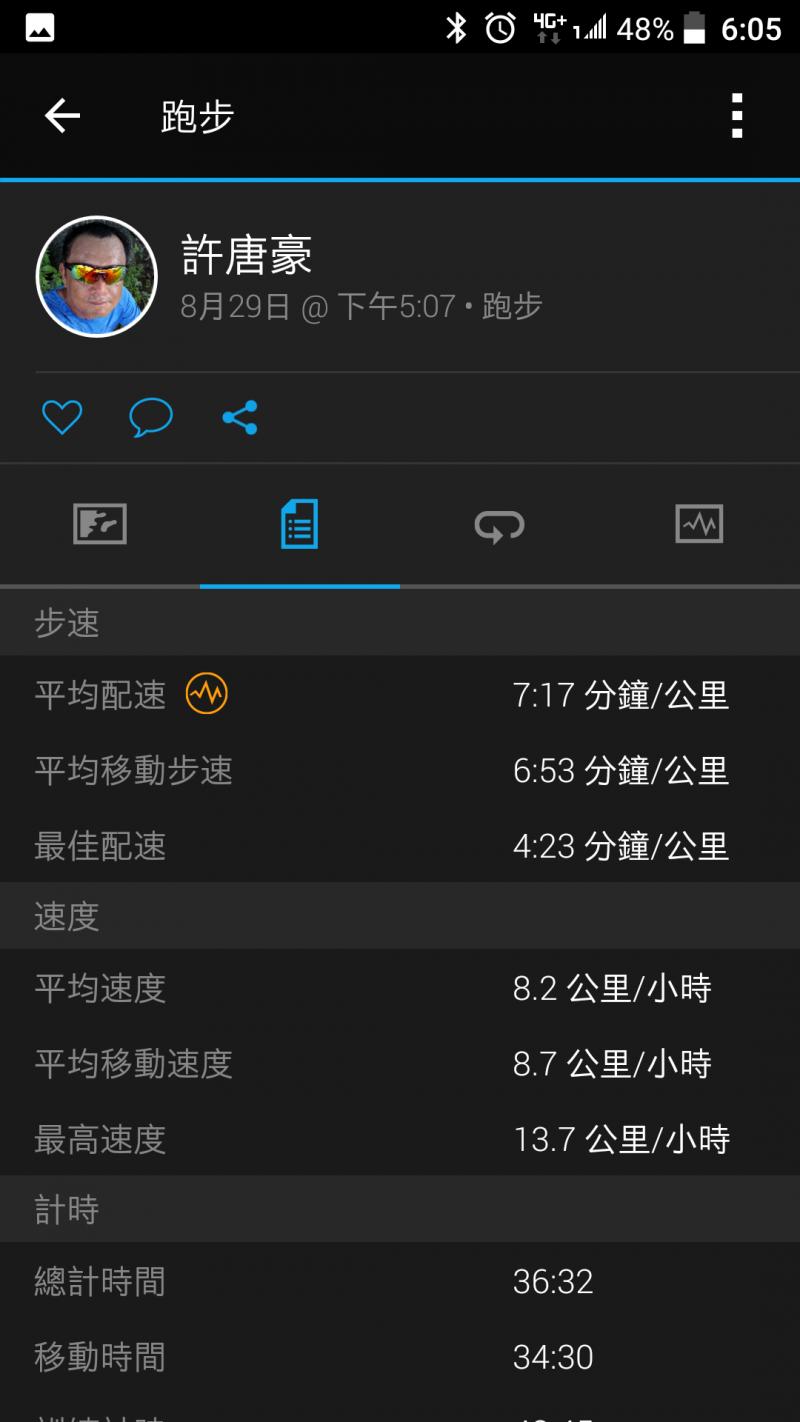Comment on this activity
The width and height of the screenshot is (800, 1422).
(151, 417)
